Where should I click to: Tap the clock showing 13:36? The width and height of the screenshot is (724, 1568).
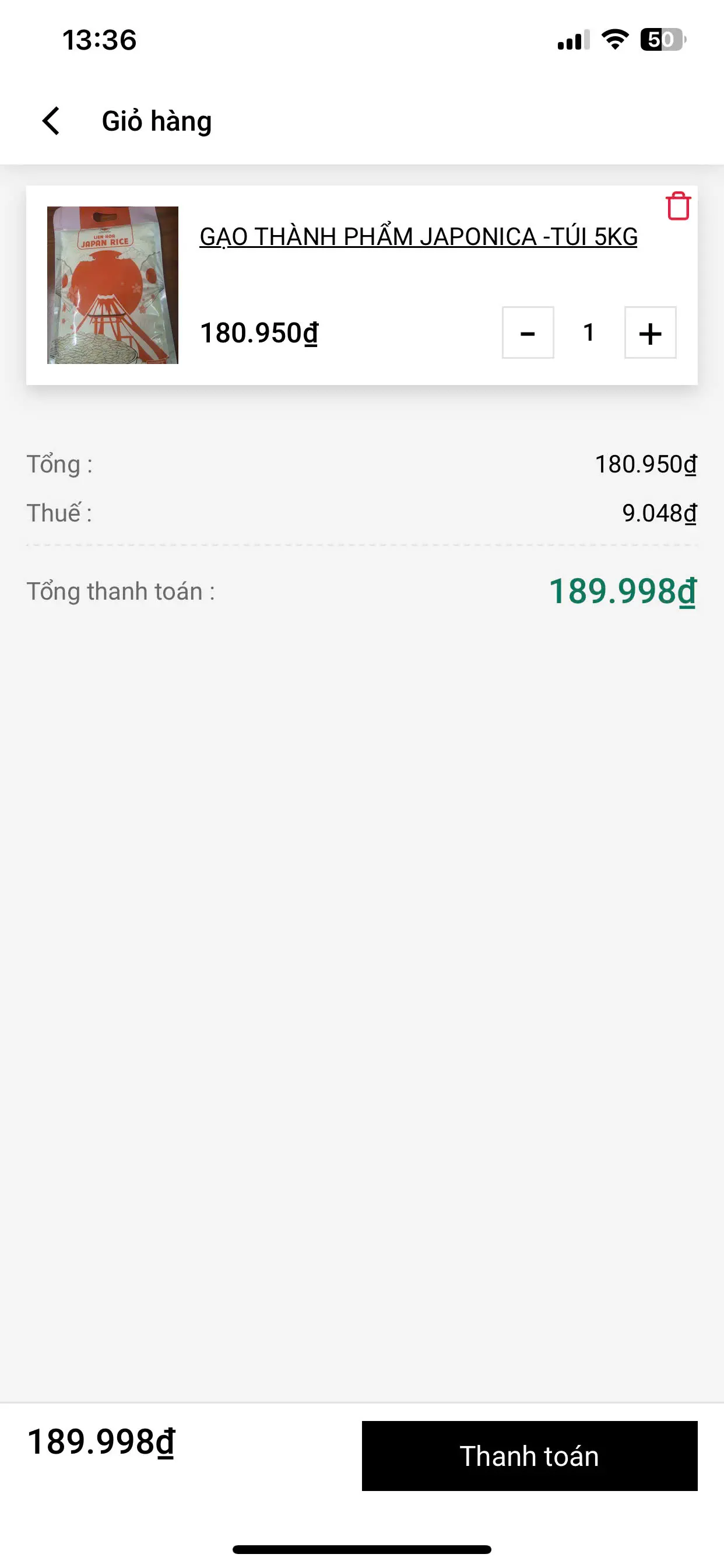pos(99,40)
